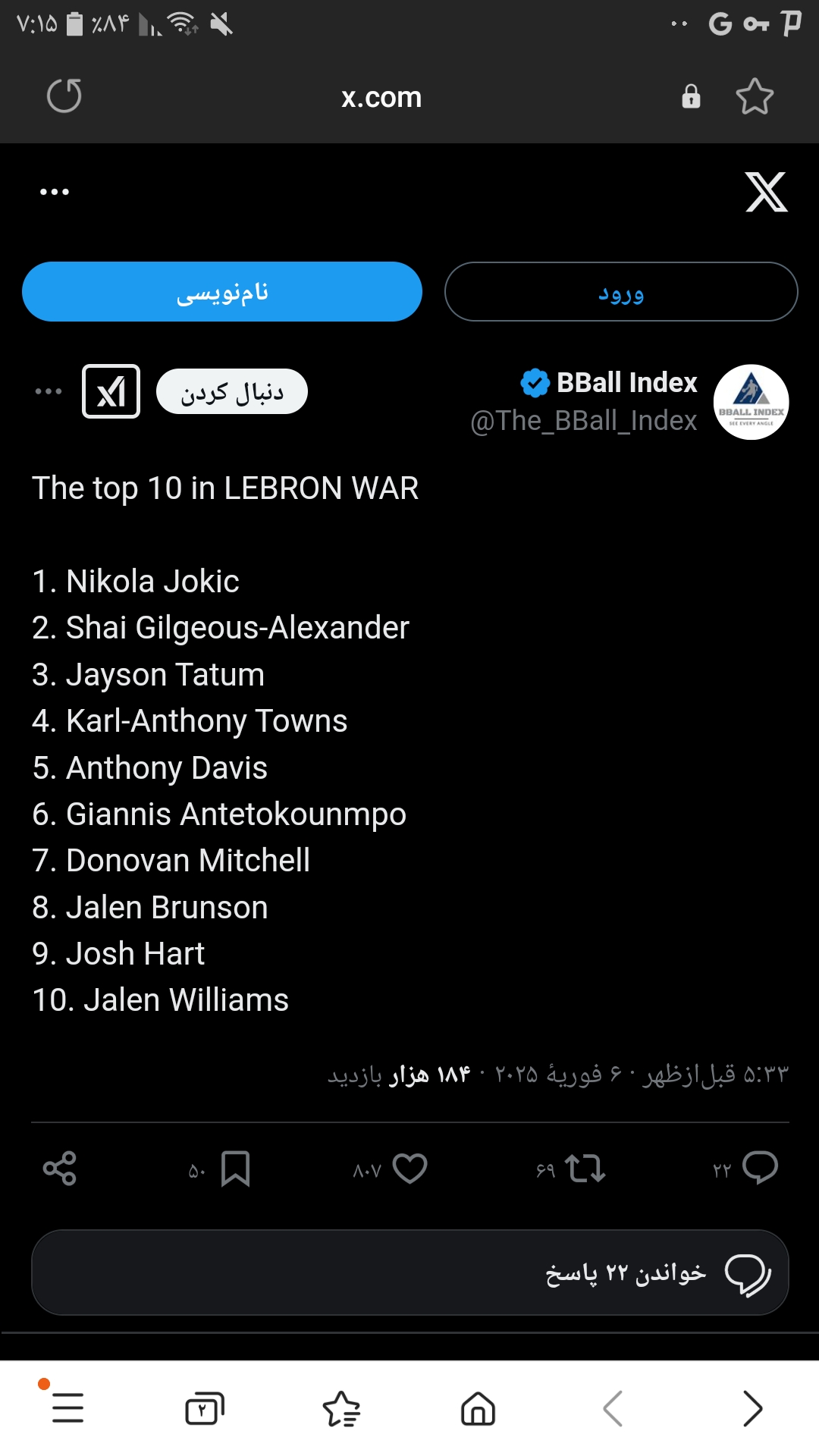Open the Grok icon on the post

(x=111, y=392)
